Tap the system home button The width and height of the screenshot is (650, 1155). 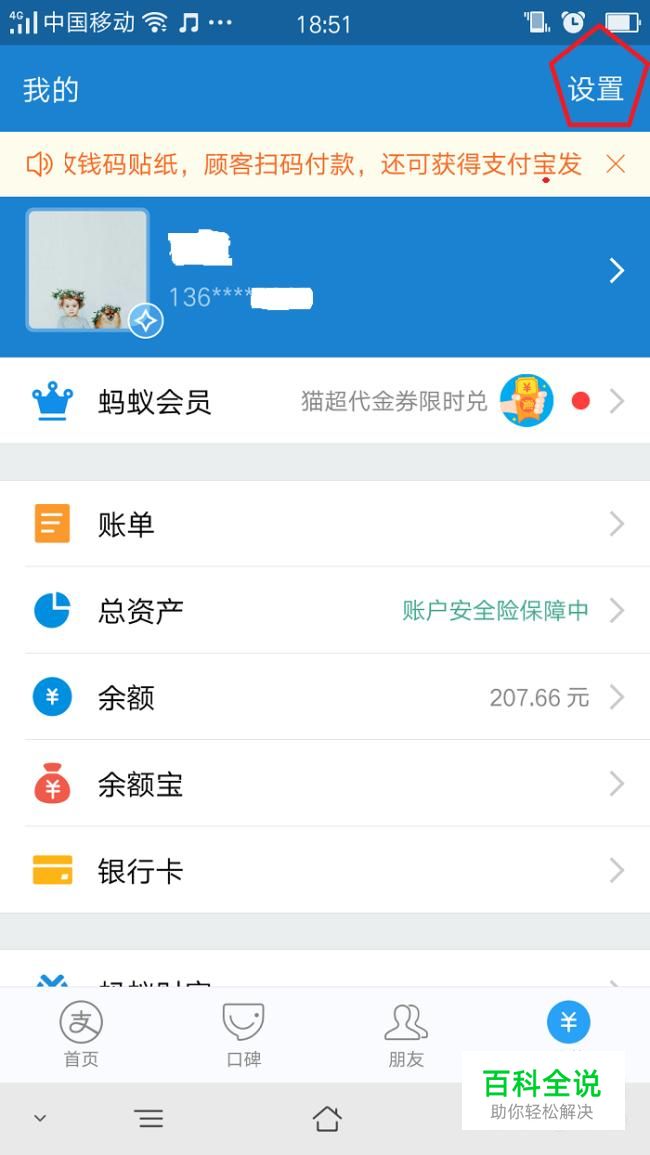[326, 1119]
